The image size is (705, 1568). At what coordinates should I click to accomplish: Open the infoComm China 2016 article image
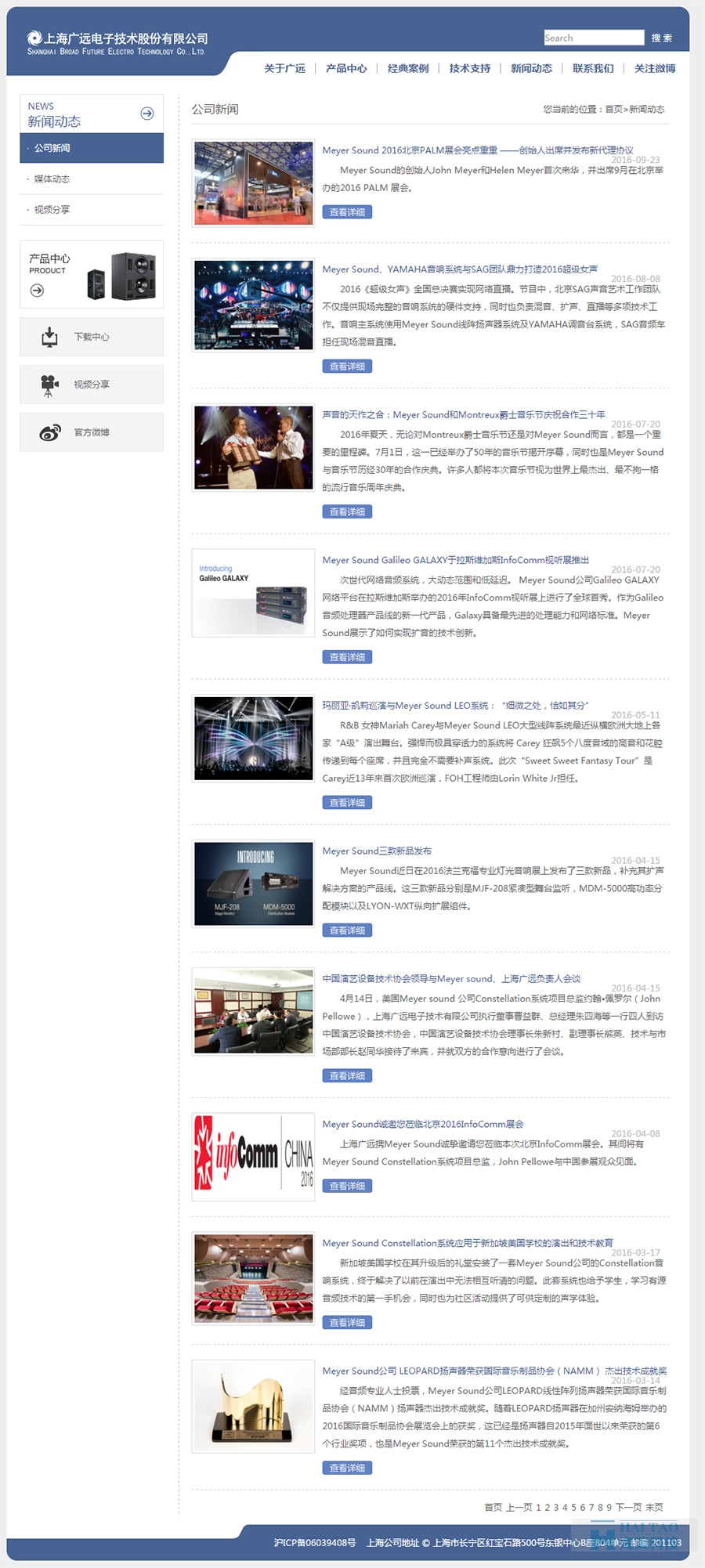(x=253, y=1157)
